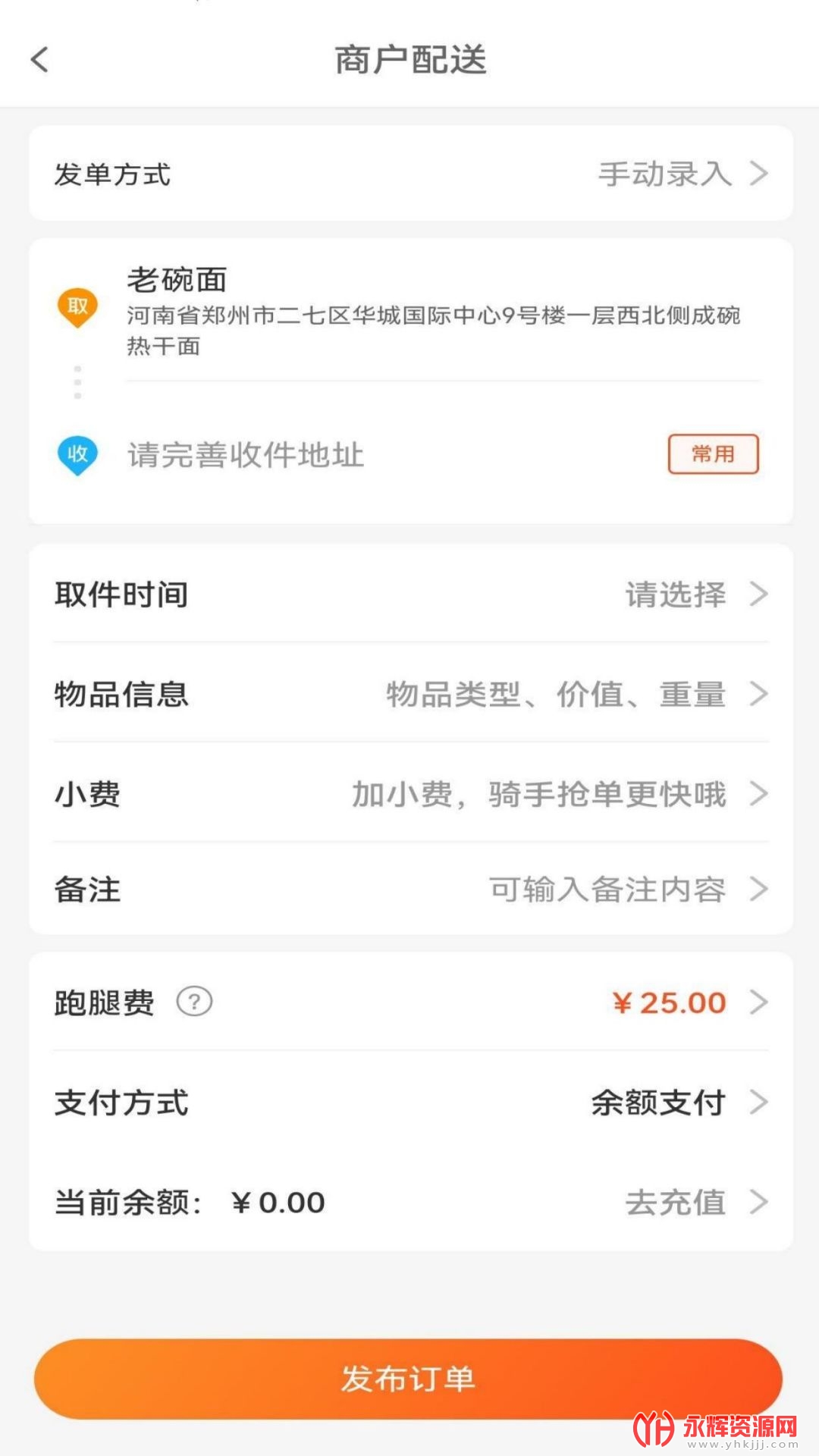The image size is (819, 1456).
Task: Choose from 常用 saved addresses
Action: (x=713, y=454)
